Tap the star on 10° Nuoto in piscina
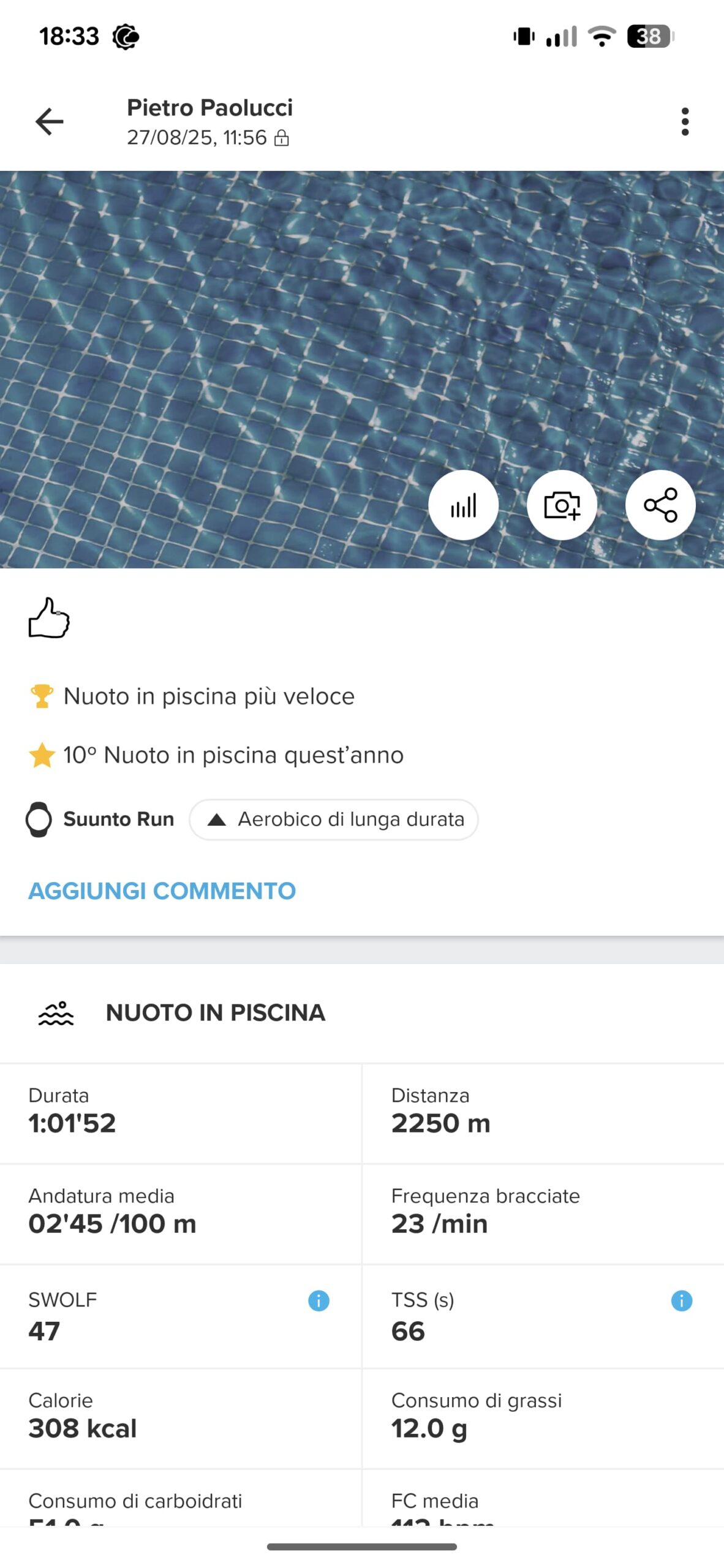Screen dimensions: 724x1568 coord(40,755)
